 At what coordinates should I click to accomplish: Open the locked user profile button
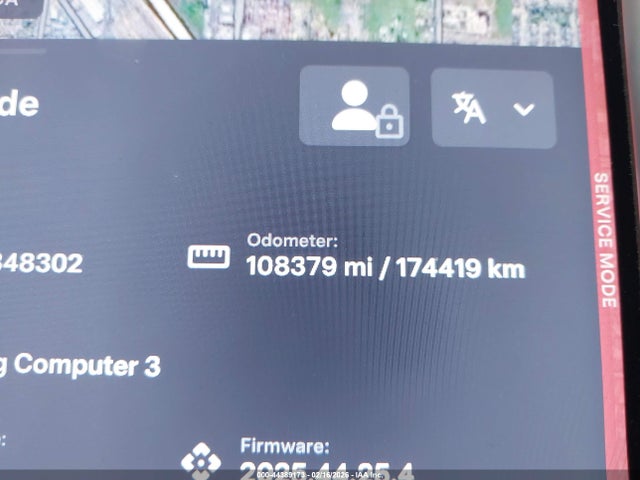pyautogui.click(x=354, y=107)
